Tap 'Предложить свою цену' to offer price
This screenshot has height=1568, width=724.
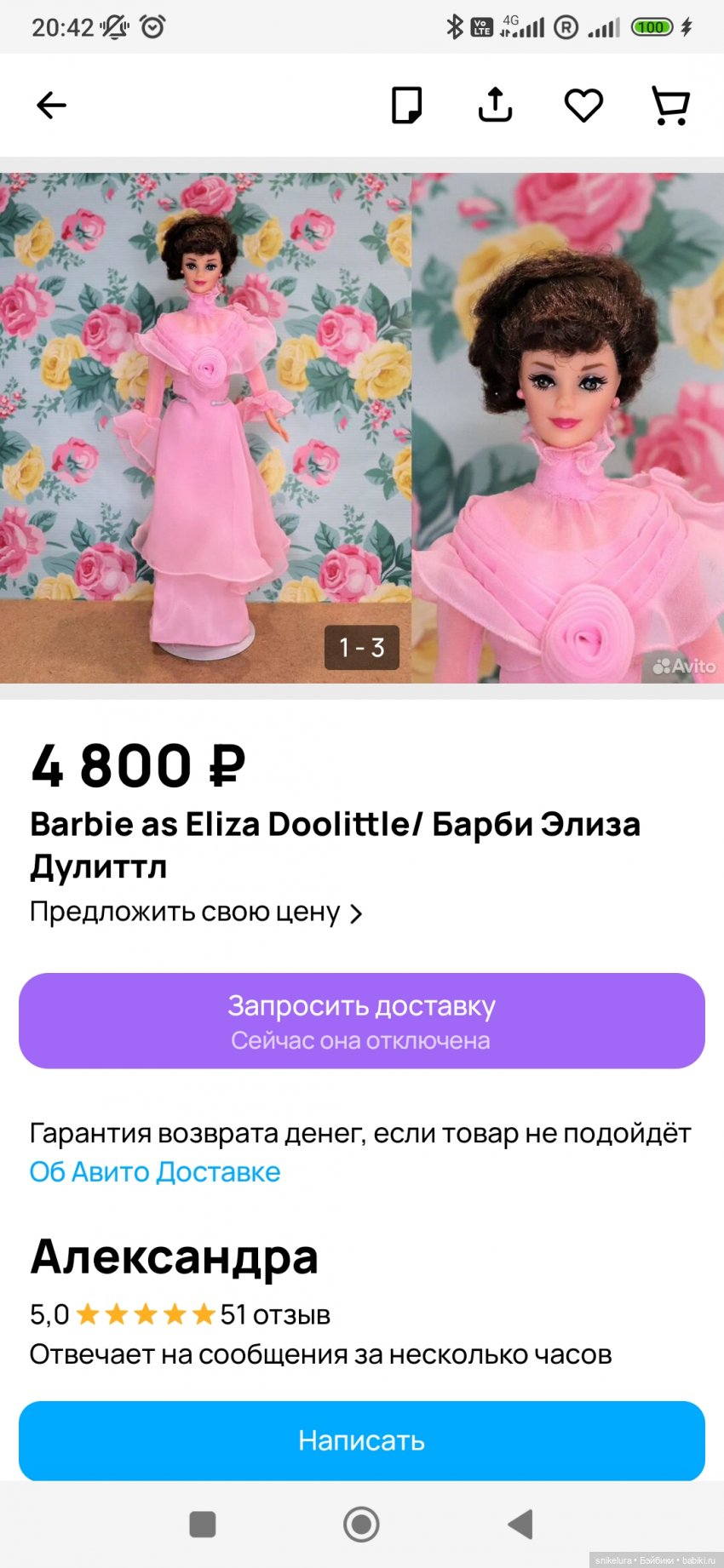click(x=196, y=913)
